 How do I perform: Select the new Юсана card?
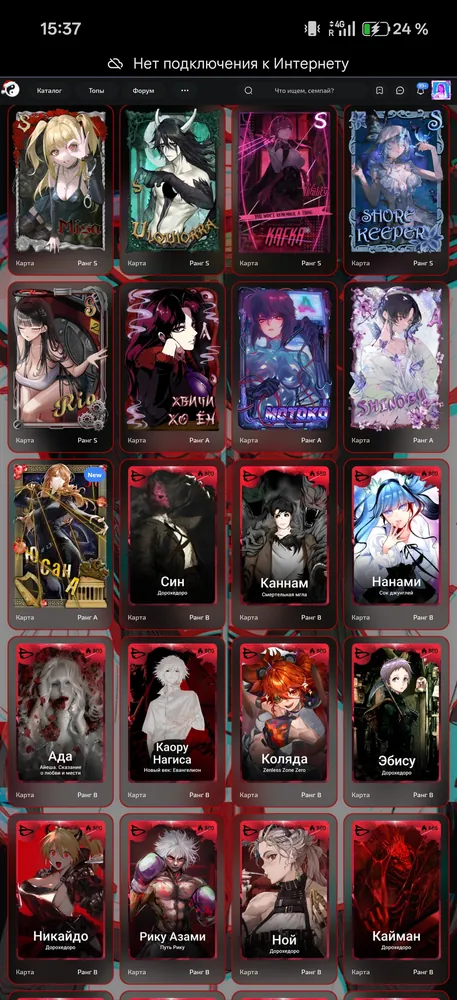61,544
